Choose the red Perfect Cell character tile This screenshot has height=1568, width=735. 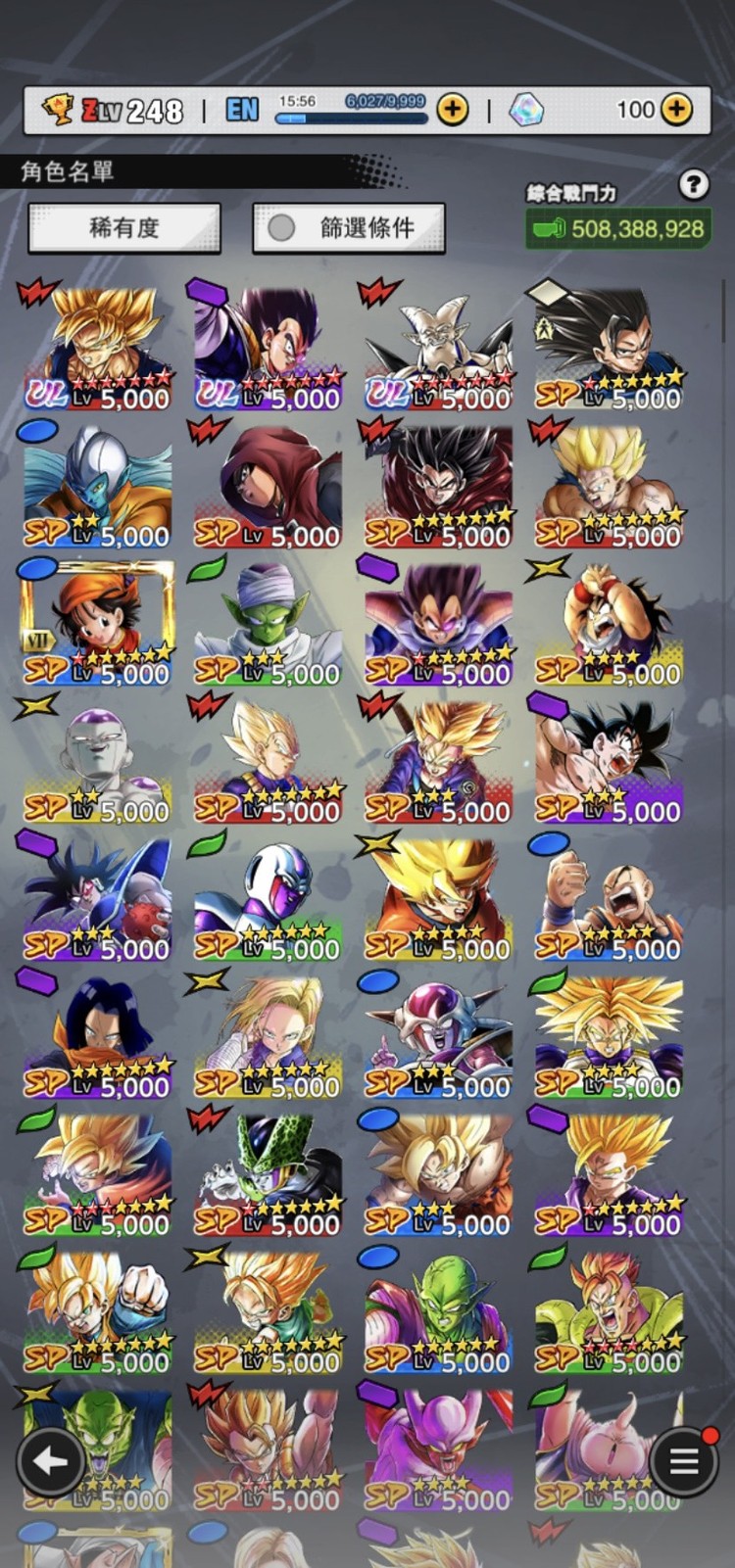pos(268,1173)
